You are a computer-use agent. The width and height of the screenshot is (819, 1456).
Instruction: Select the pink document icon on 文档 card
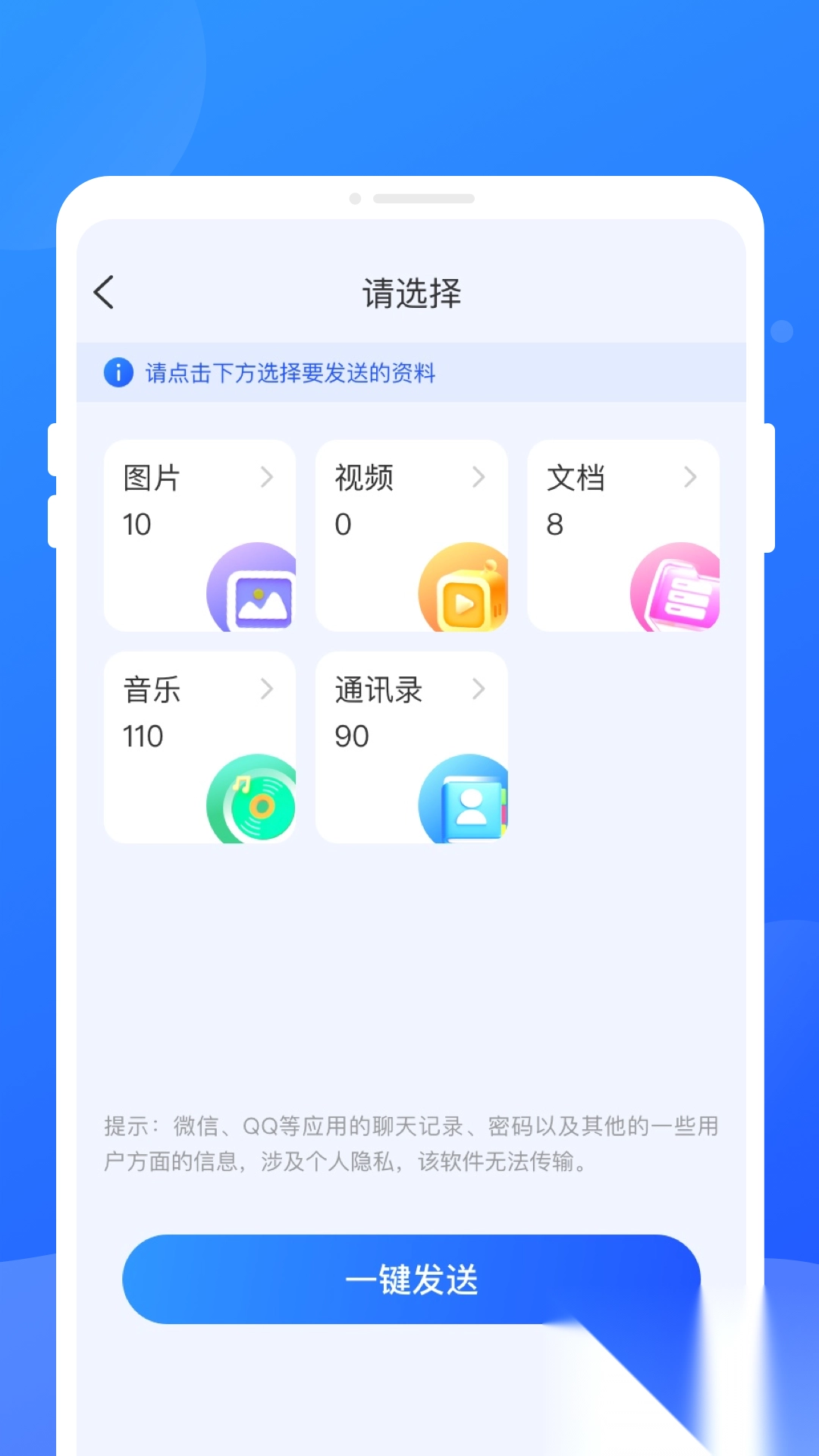click(677, 591)
